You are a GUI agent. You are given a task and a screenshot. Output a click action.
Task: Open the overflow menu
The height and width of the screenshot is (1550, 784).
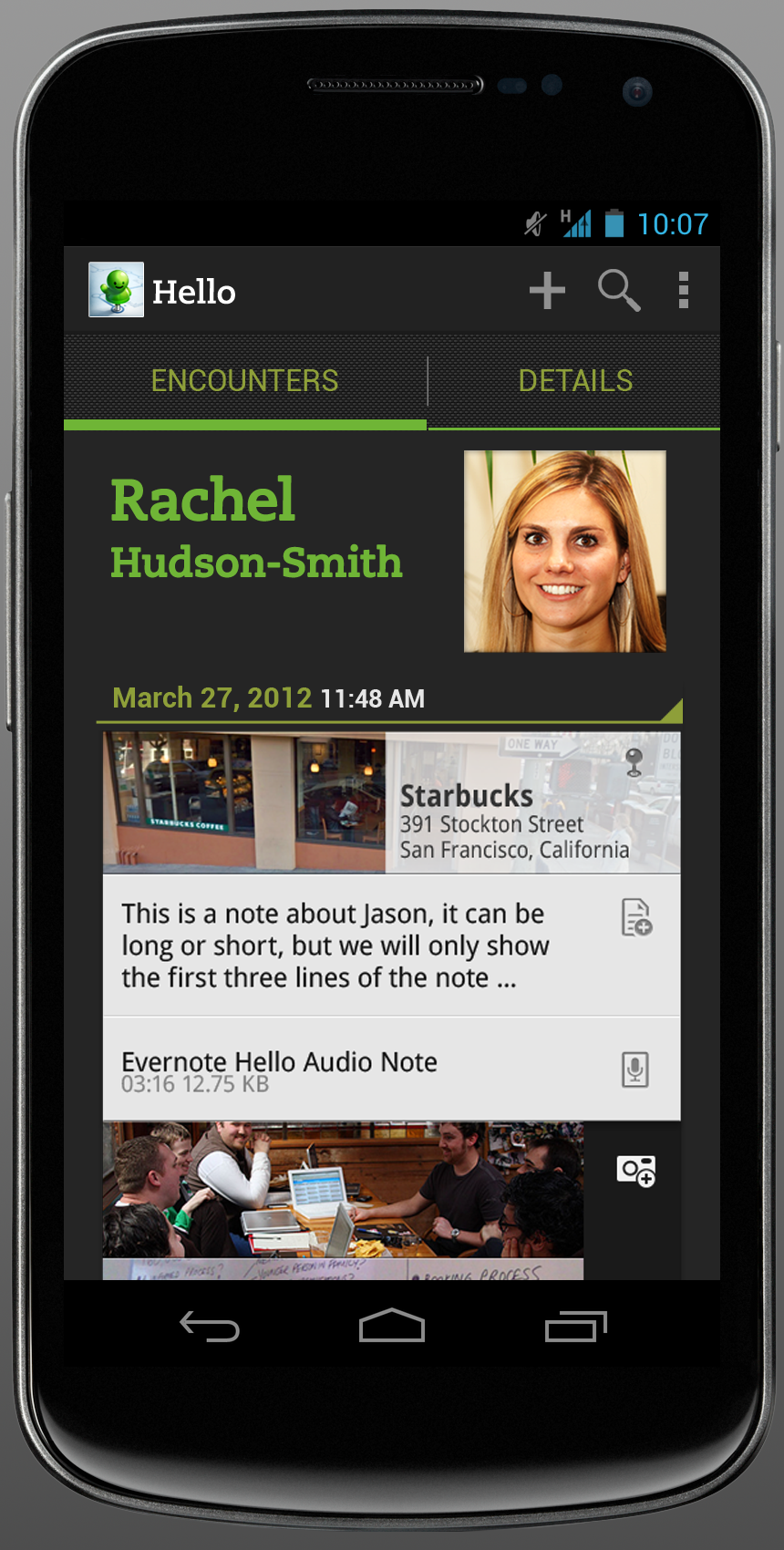[x=683, y=292]
